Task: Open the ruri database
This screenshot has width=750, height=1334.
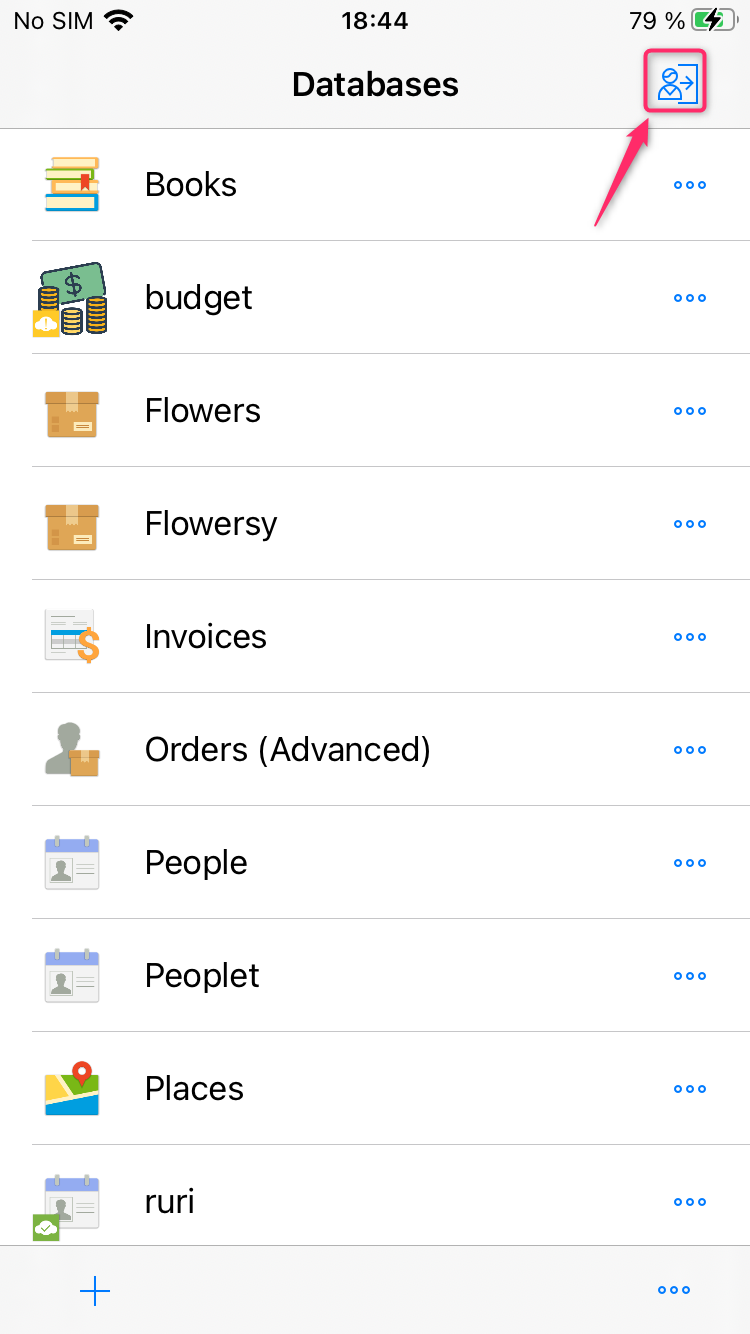Action: tap(170, 1202)
